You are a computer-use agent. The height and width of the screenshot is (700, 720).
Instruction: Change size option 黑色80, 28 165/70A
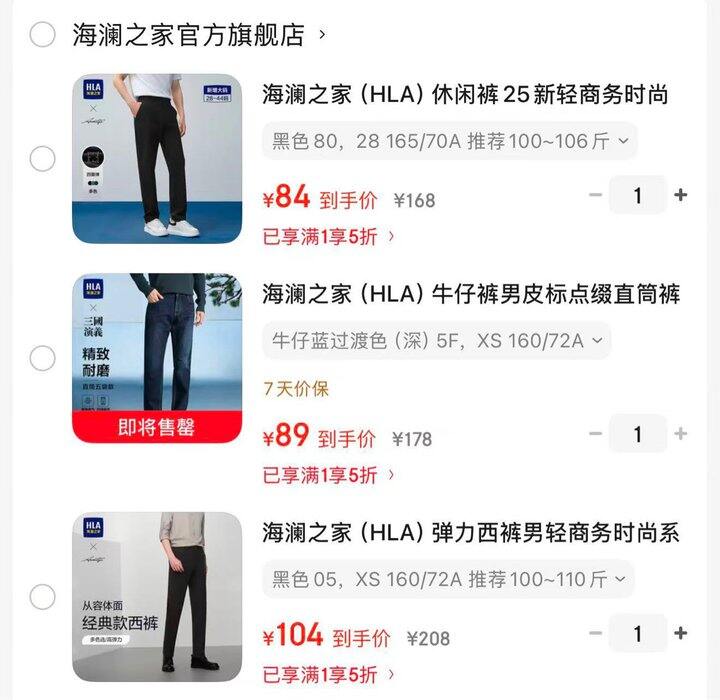pos(451,141)
